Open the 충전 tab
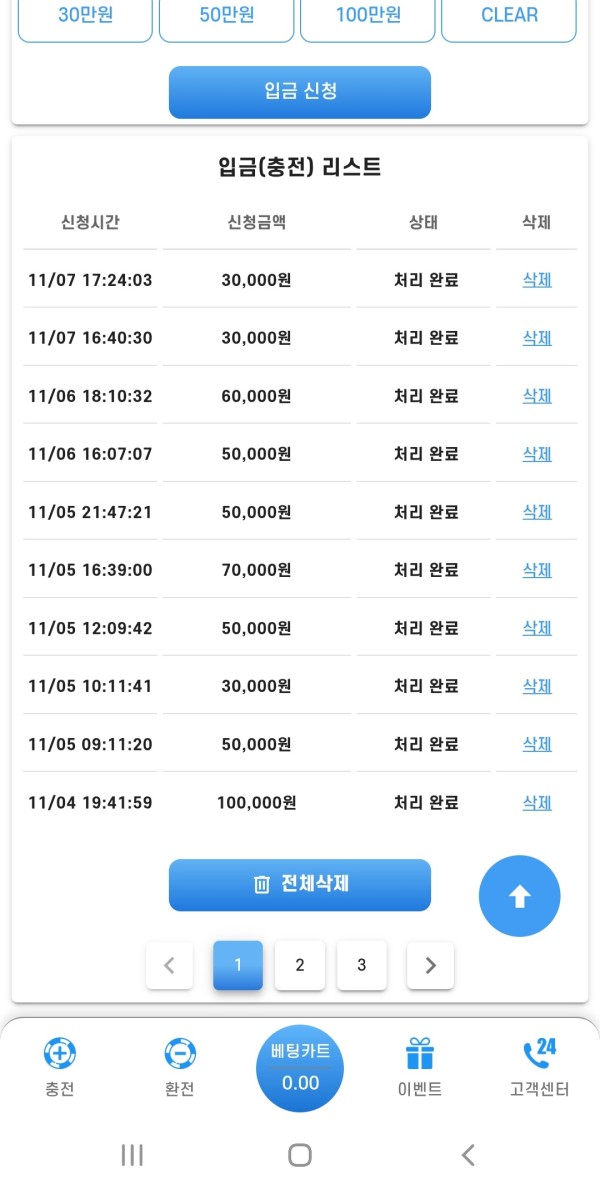This screenshot has height=1189, width=600. tap(60, 1068)
